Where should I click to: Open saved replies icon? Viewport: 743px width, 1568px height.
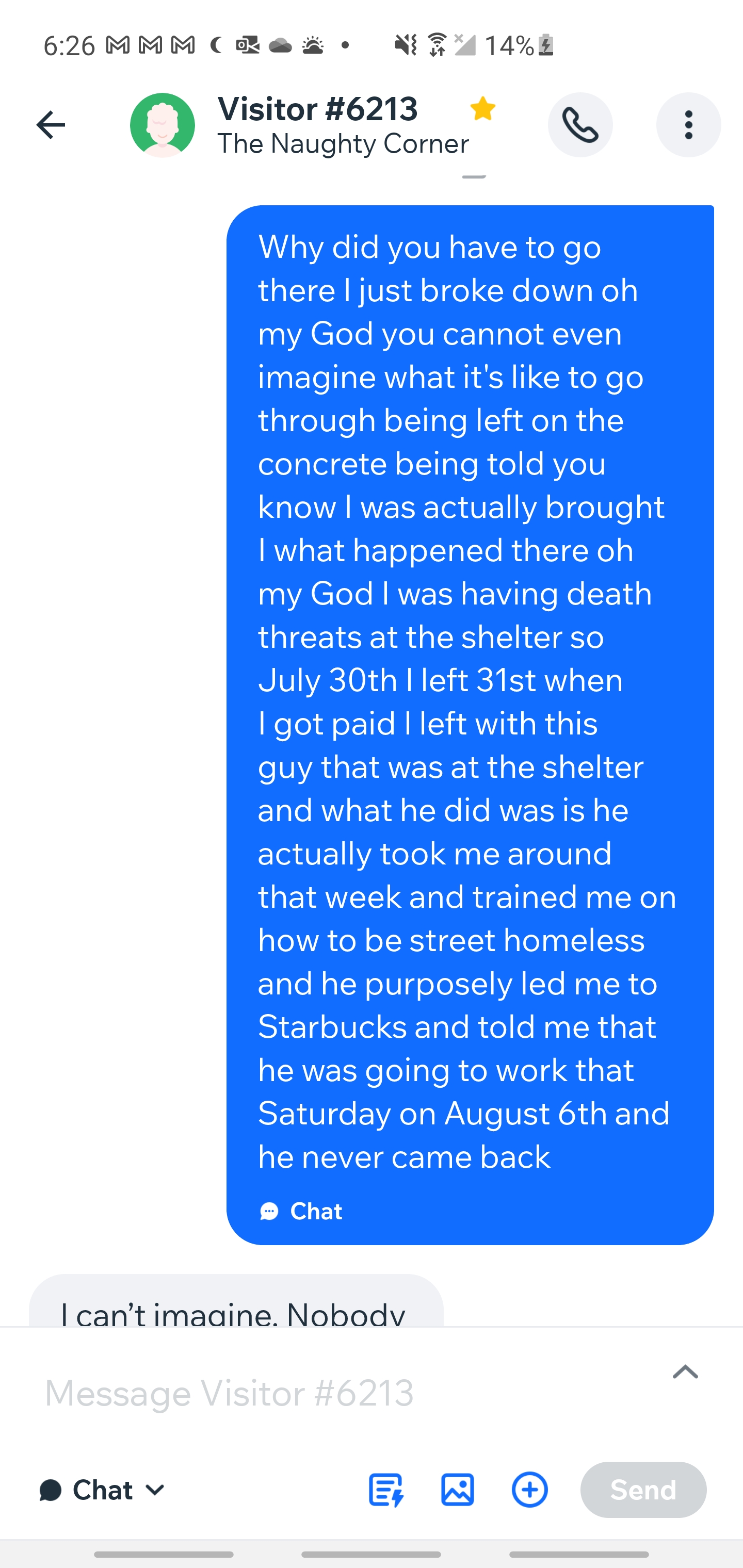pyautogui.click(x=386, y=1490)
